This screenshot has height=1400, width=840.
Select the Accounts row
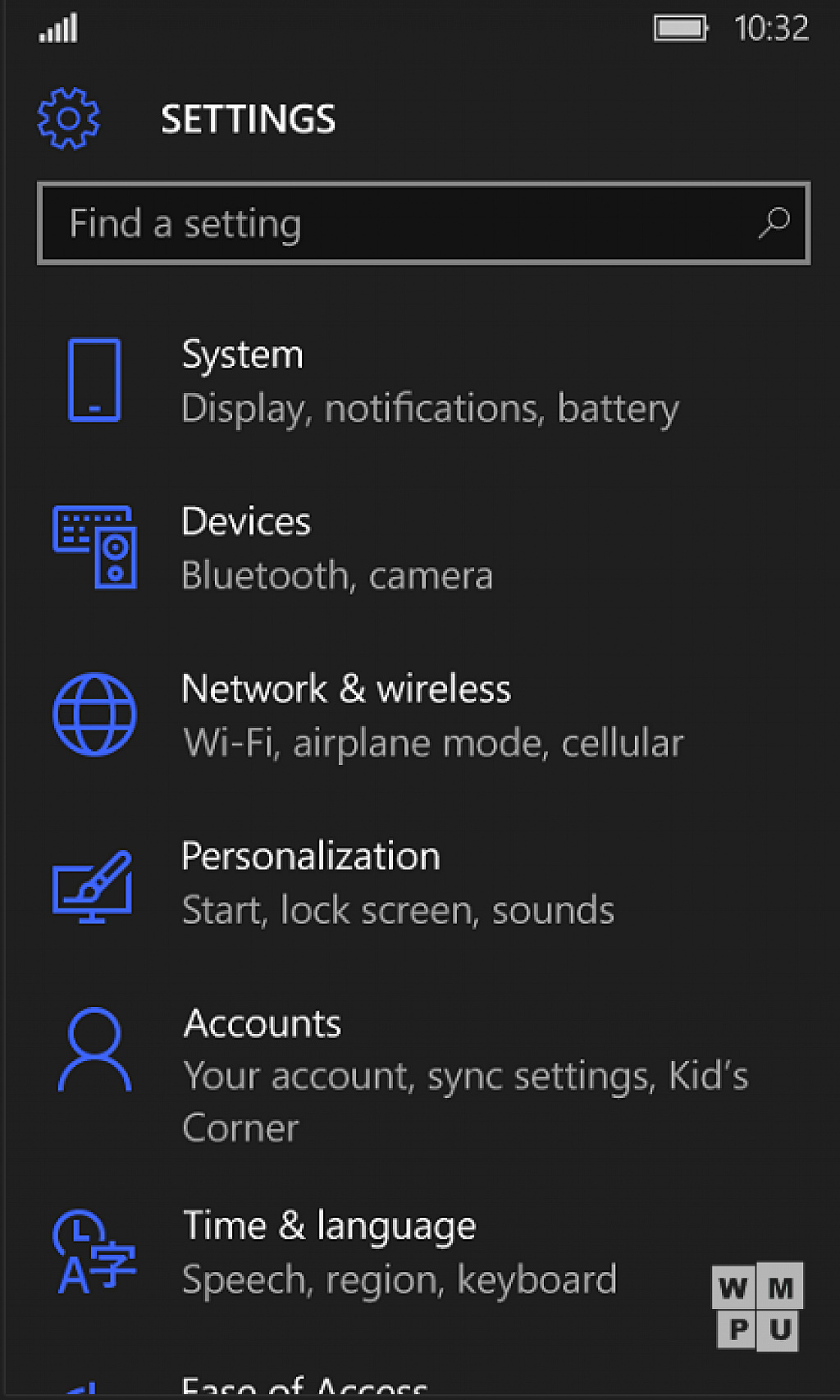(423, 1075)
